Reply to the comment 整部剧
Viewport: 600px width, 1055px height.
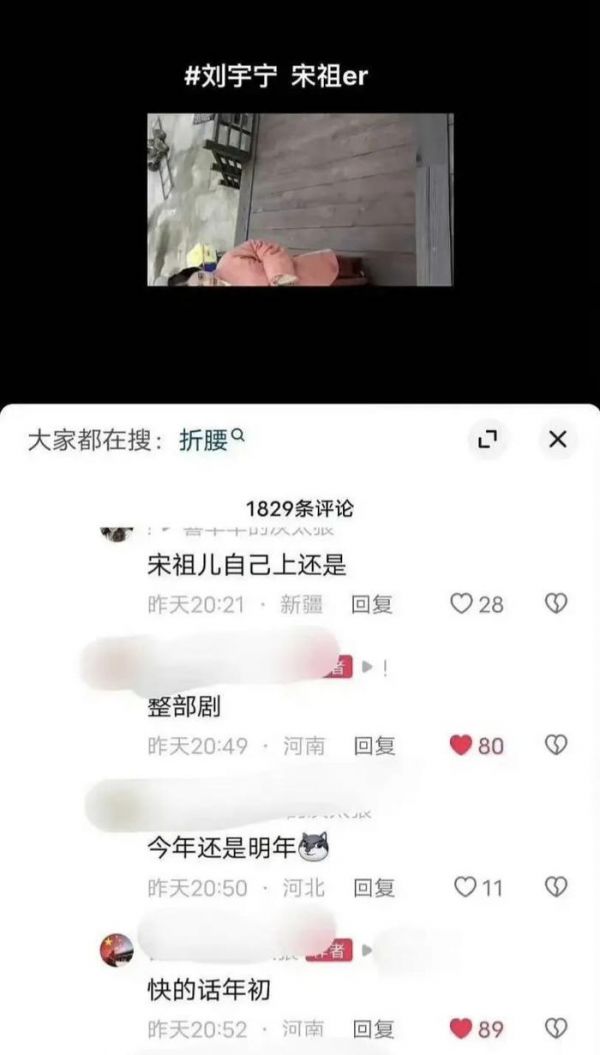(375, 745)
